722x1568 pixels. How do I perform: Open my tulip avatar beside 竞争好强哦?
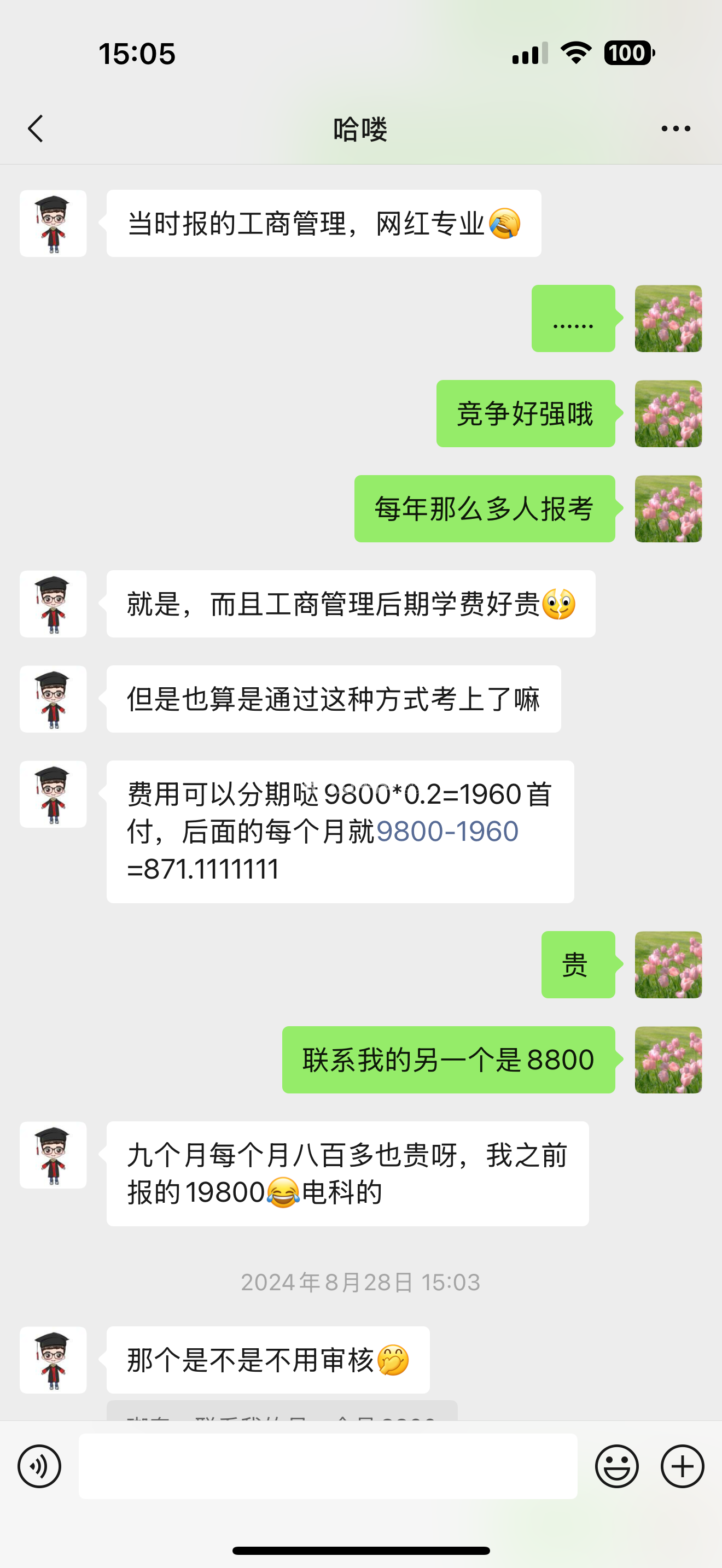pyautogui.click(x=668, y=414)
